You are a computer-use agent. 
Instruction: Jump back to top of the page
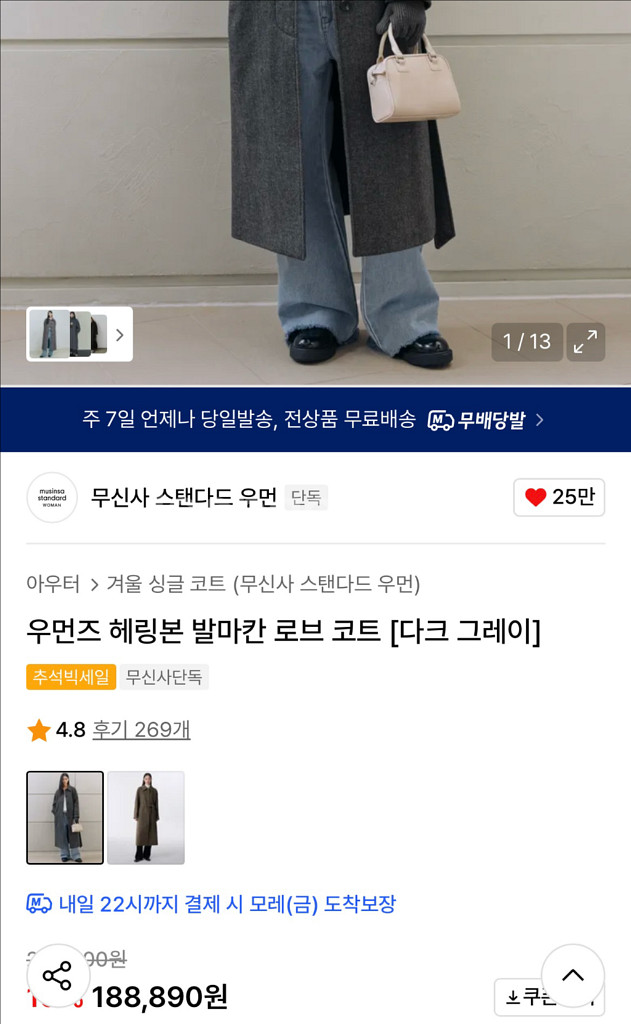[572, 976]
